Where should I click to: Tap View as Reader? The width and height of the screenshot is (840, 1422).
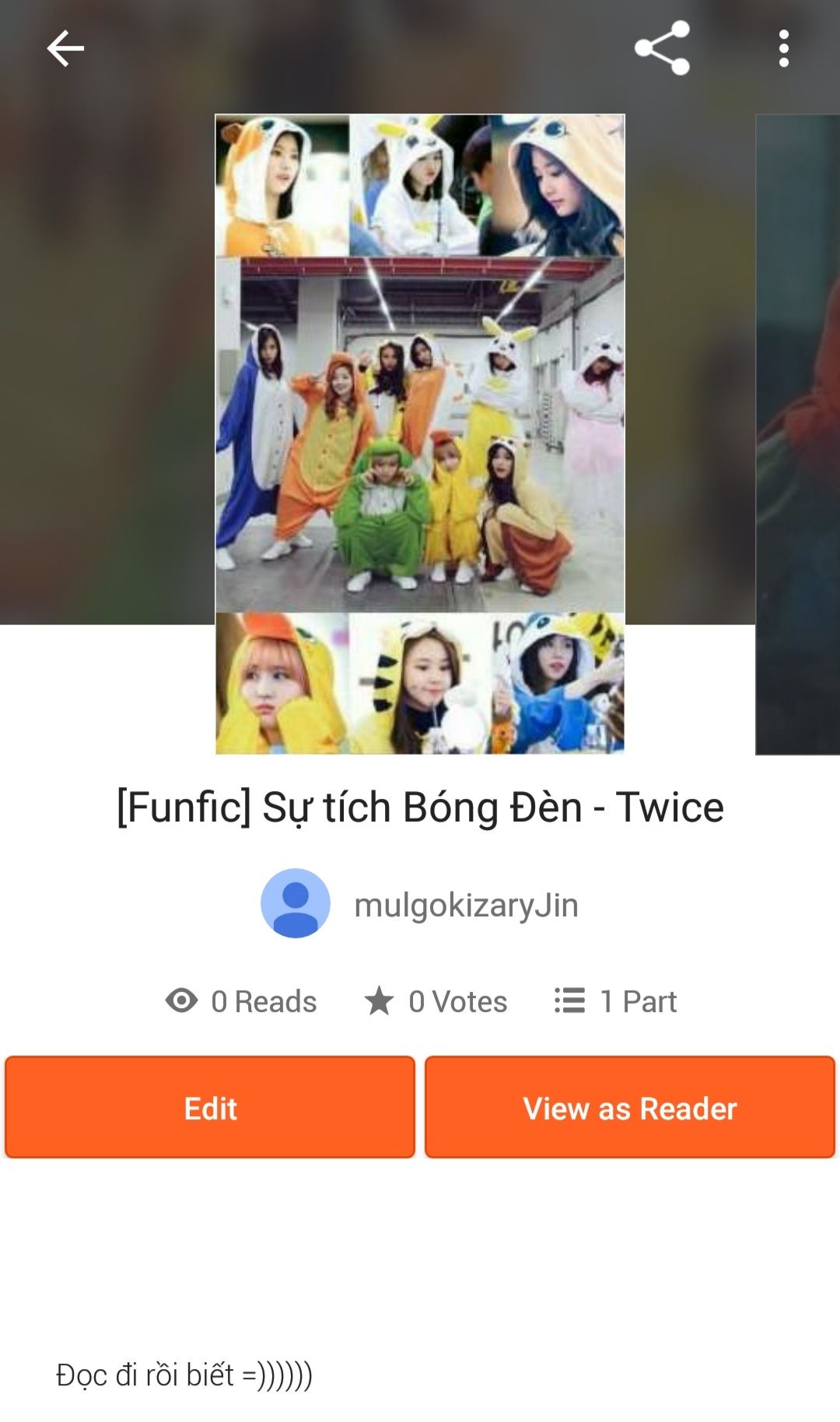tap(629, 1107)
